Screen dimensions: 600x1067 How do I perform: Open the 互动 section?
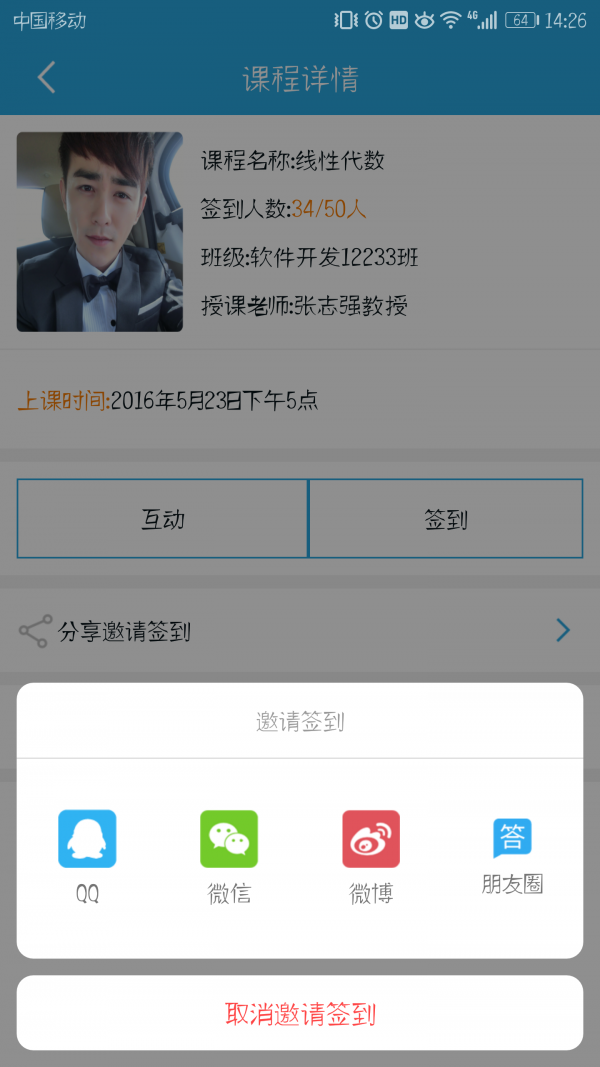tap(162, 518)
